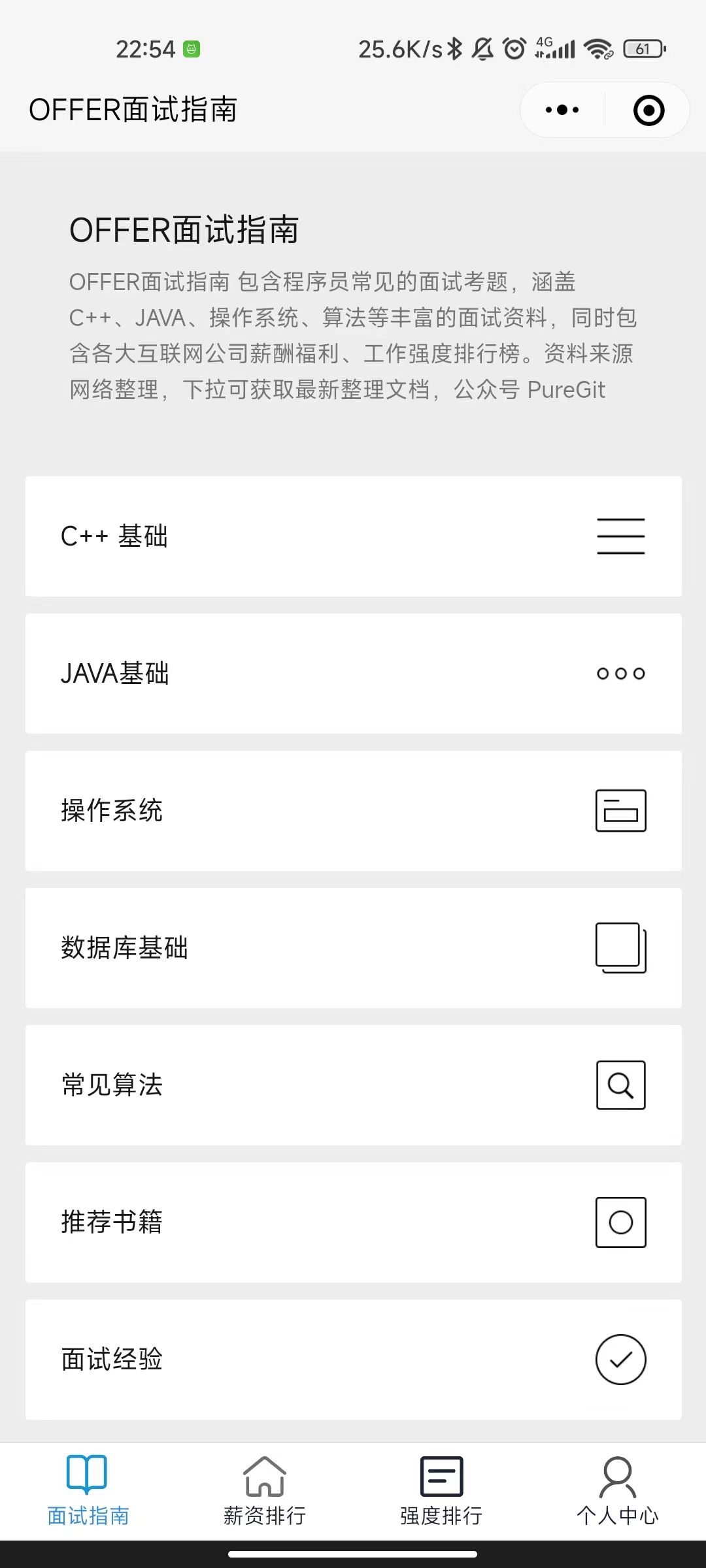Open the 推荐书籍 section
Screen dimensions: 706x1568
353,1222
